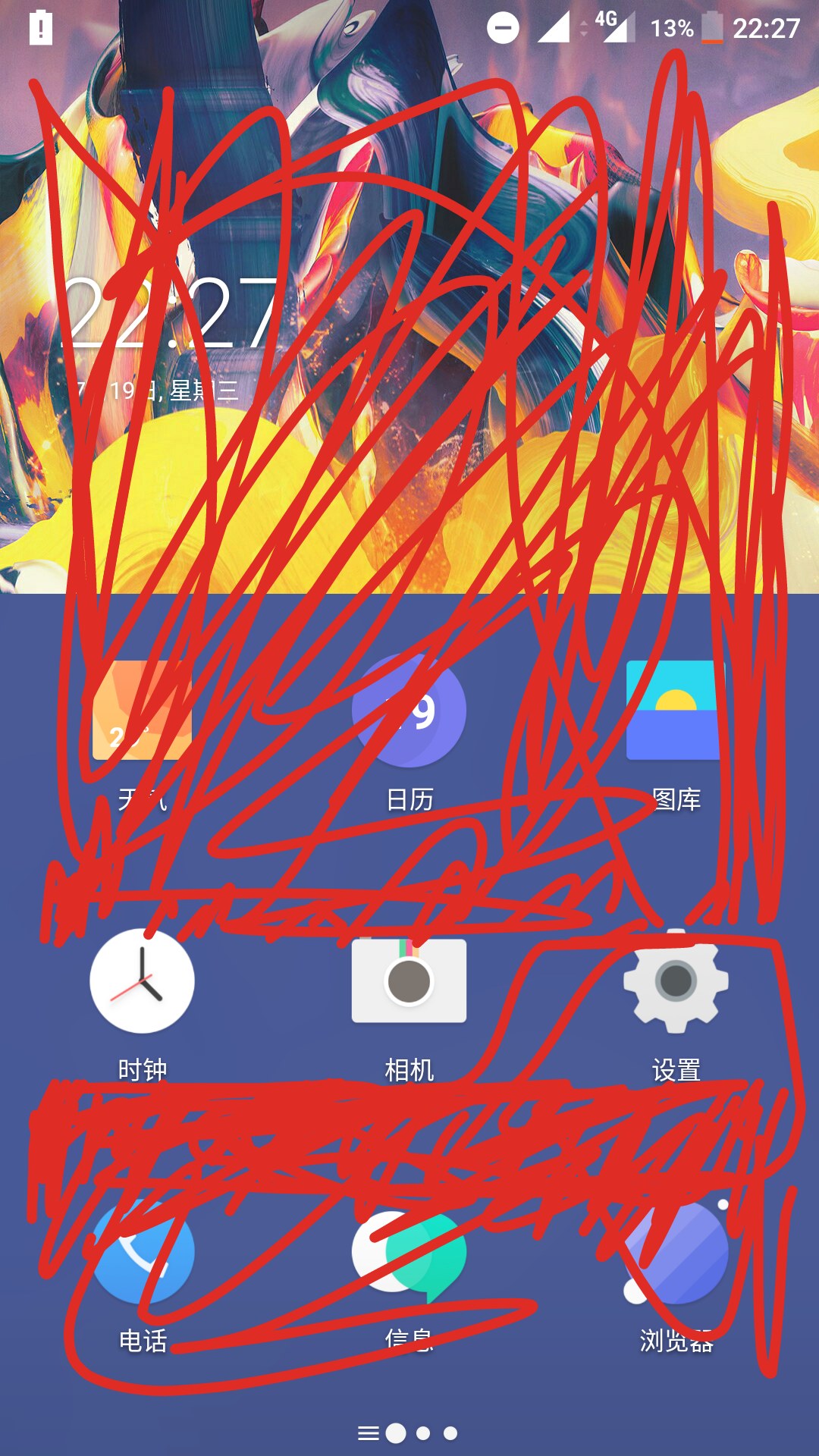Open the 日历 calendar app
The height and width of the screenshot is (1456, 819).
tap(409, 711)
